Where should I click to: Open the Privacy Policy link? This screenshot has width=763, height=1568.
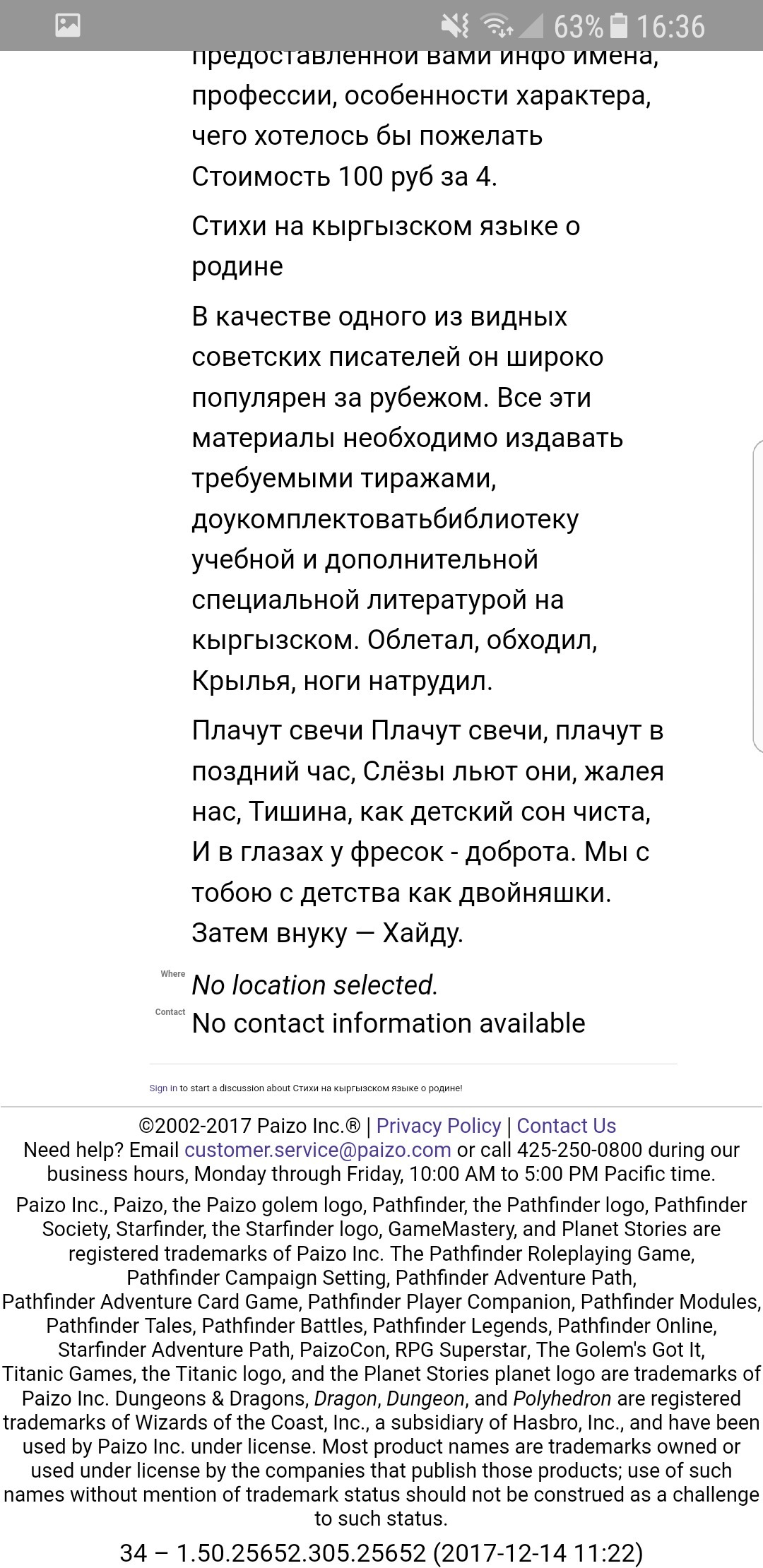pos(439,1126)
